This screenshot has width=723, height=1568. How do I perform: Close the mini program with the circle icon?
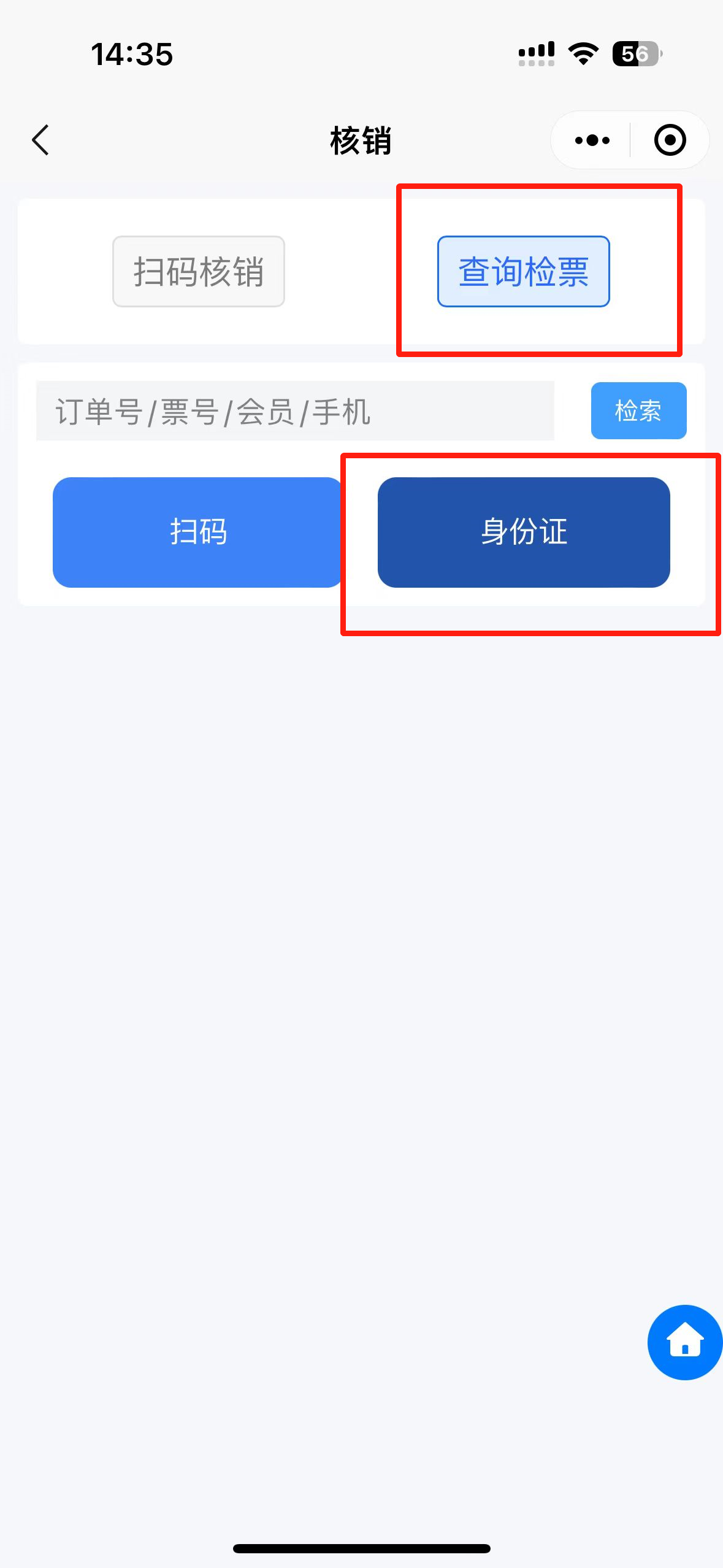(x=670, y=140)
